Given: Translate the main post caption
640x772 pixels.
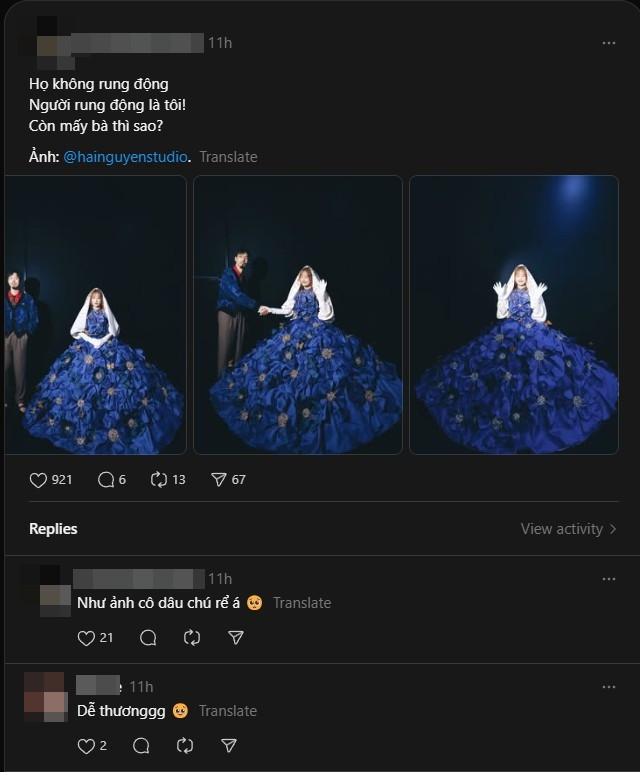Looking at the screenshot, I should [228, 157].
